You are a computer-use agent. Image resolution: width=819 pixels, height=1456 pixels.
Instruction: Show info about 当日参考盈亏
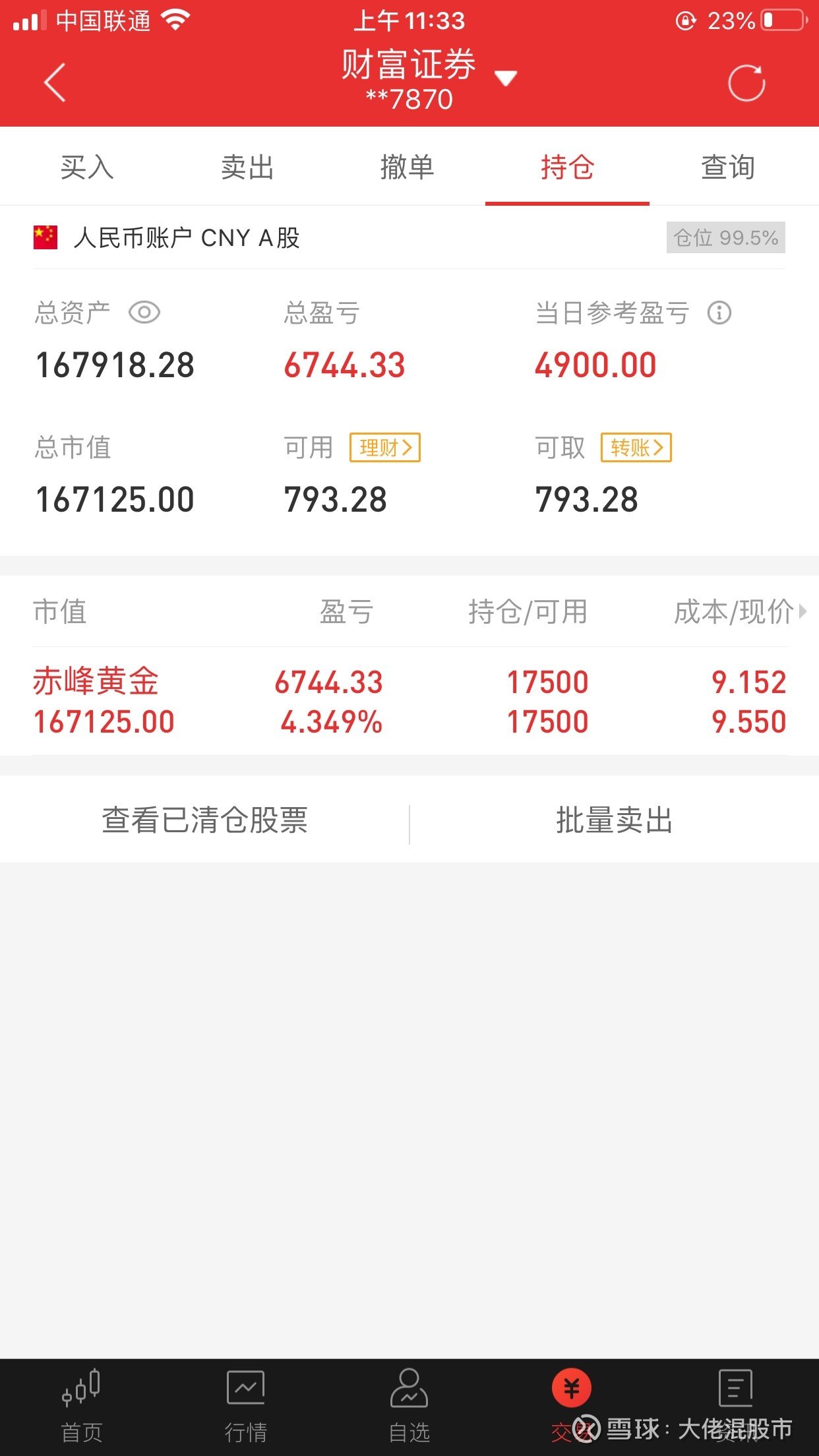[x=719, y=313]
